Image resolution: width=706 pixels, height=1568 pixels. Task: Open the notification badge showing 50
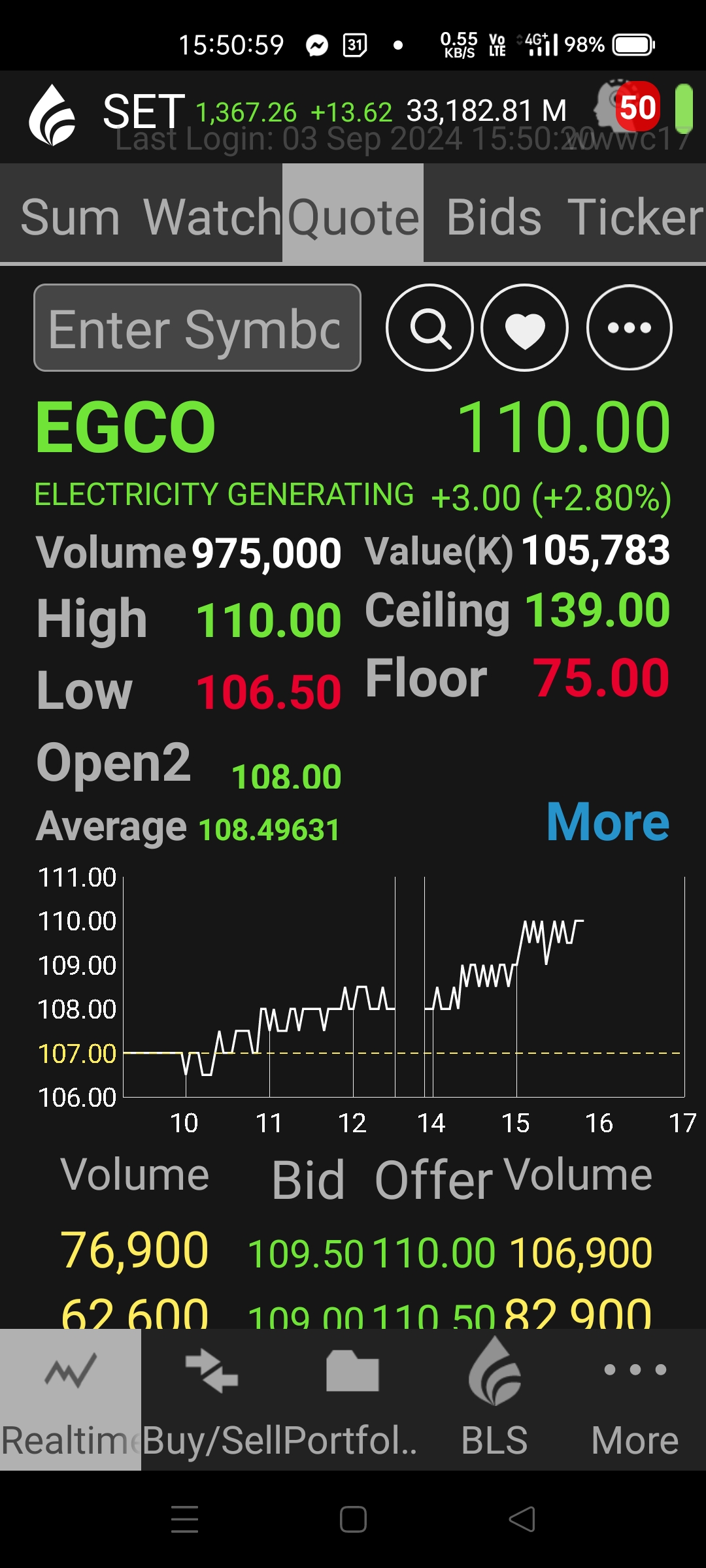pyautogui.click(x=637, y=107)
